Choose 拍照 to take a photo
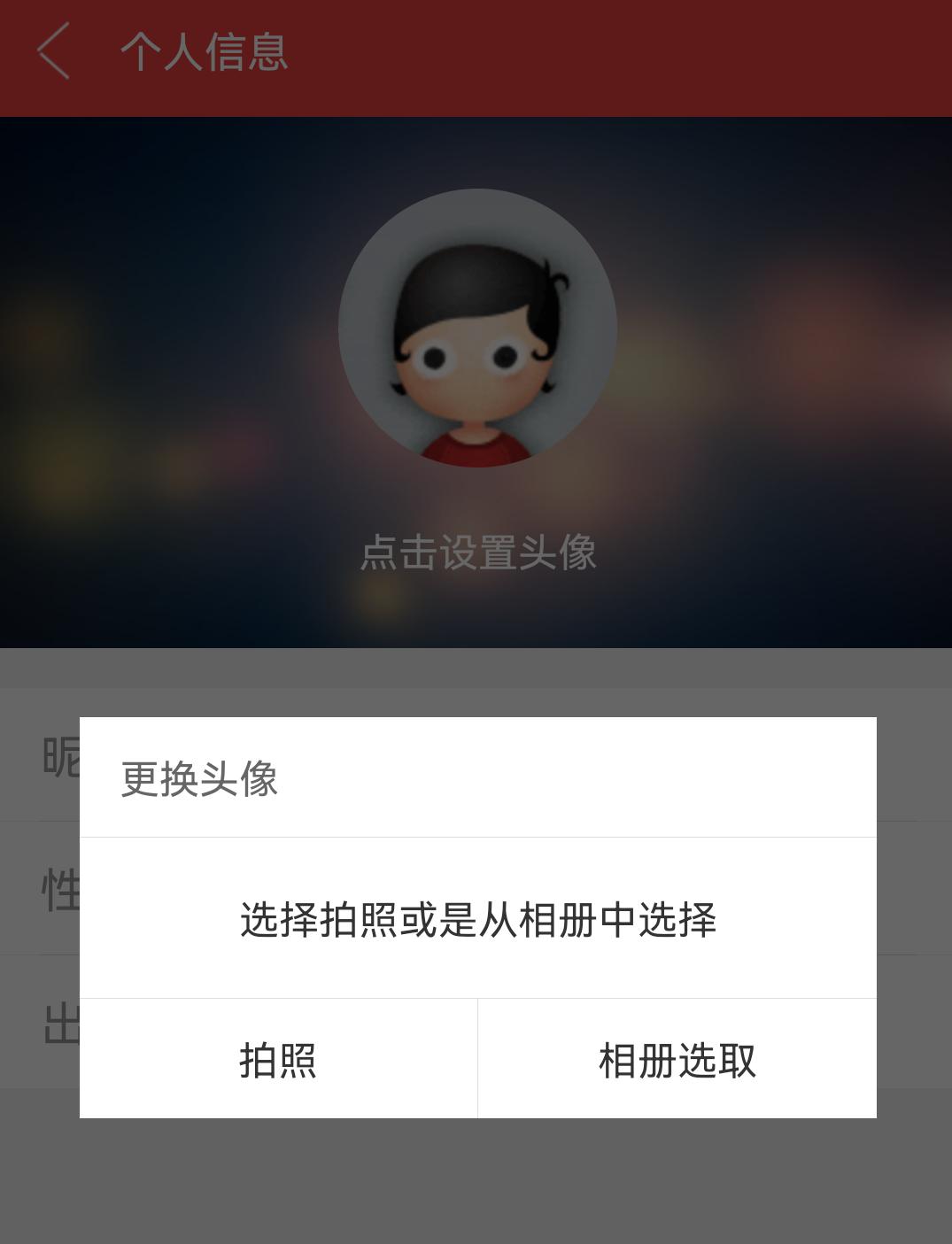The height and width of the screenshot is (1244, 952). 278,1059
